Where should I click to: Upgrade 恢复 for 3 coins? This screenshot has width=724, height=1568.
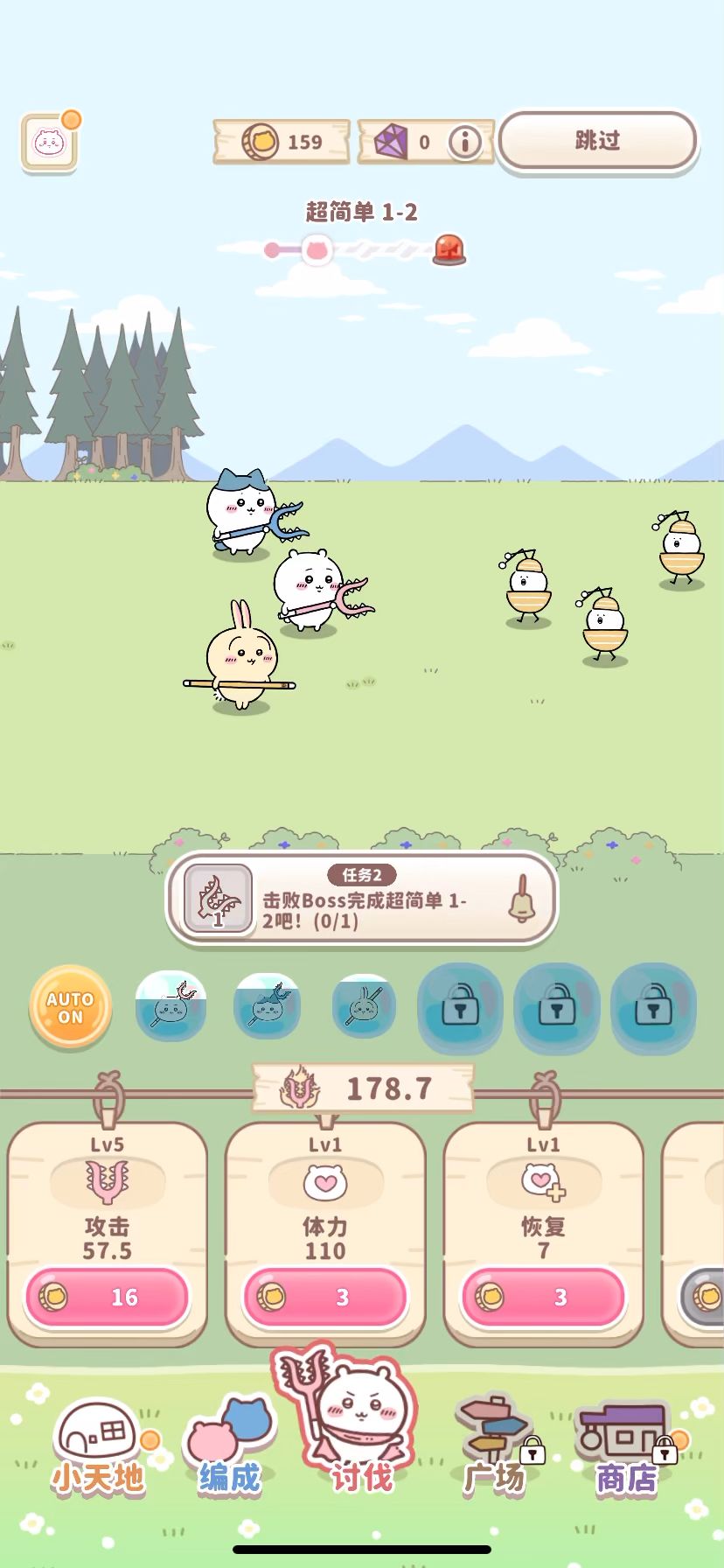point(543,1297)
